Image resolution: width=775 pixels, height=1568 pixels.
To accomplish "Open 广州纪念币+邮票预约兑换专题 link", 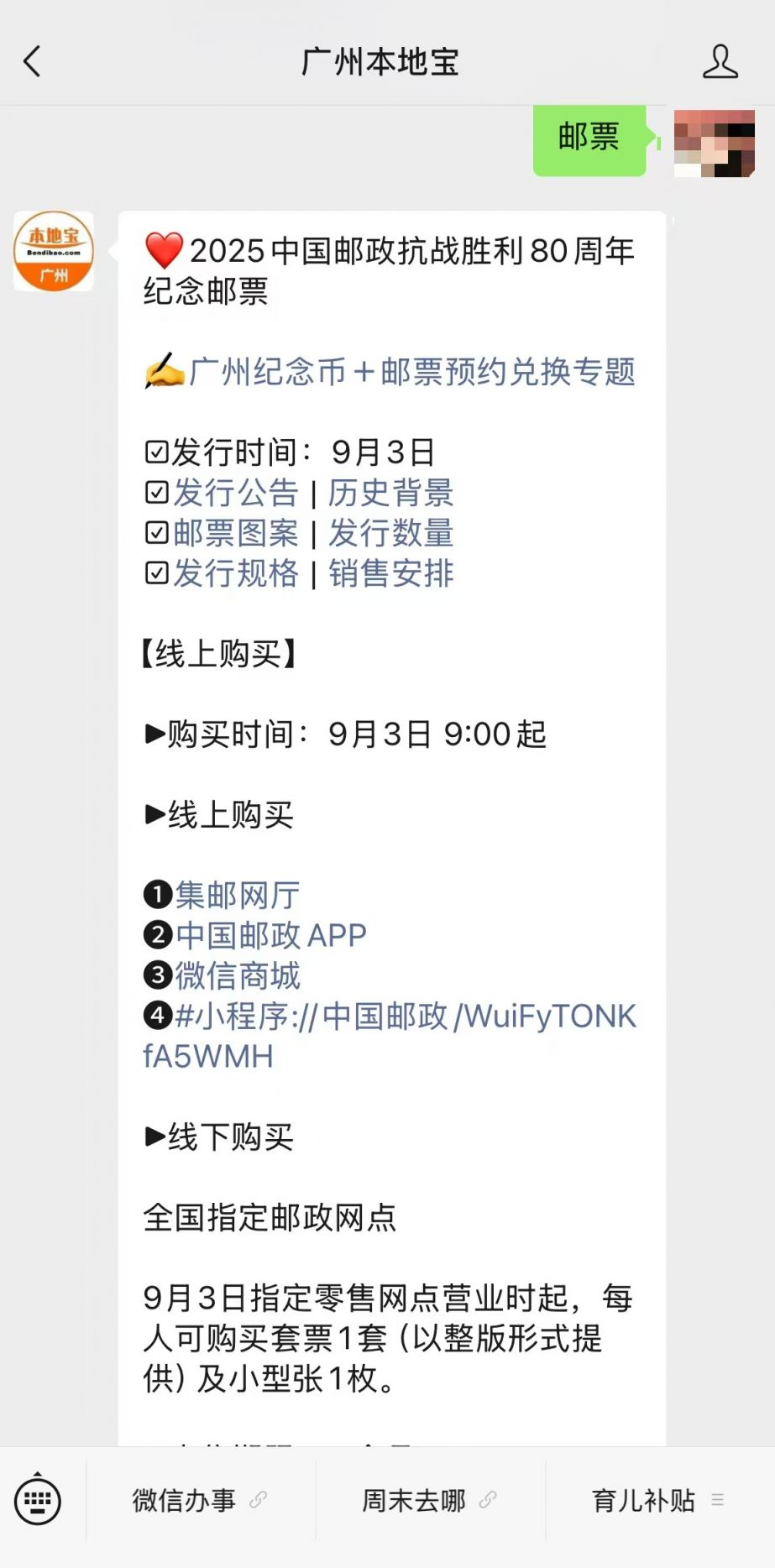I will pyautogui.click(x=411, y=372).
